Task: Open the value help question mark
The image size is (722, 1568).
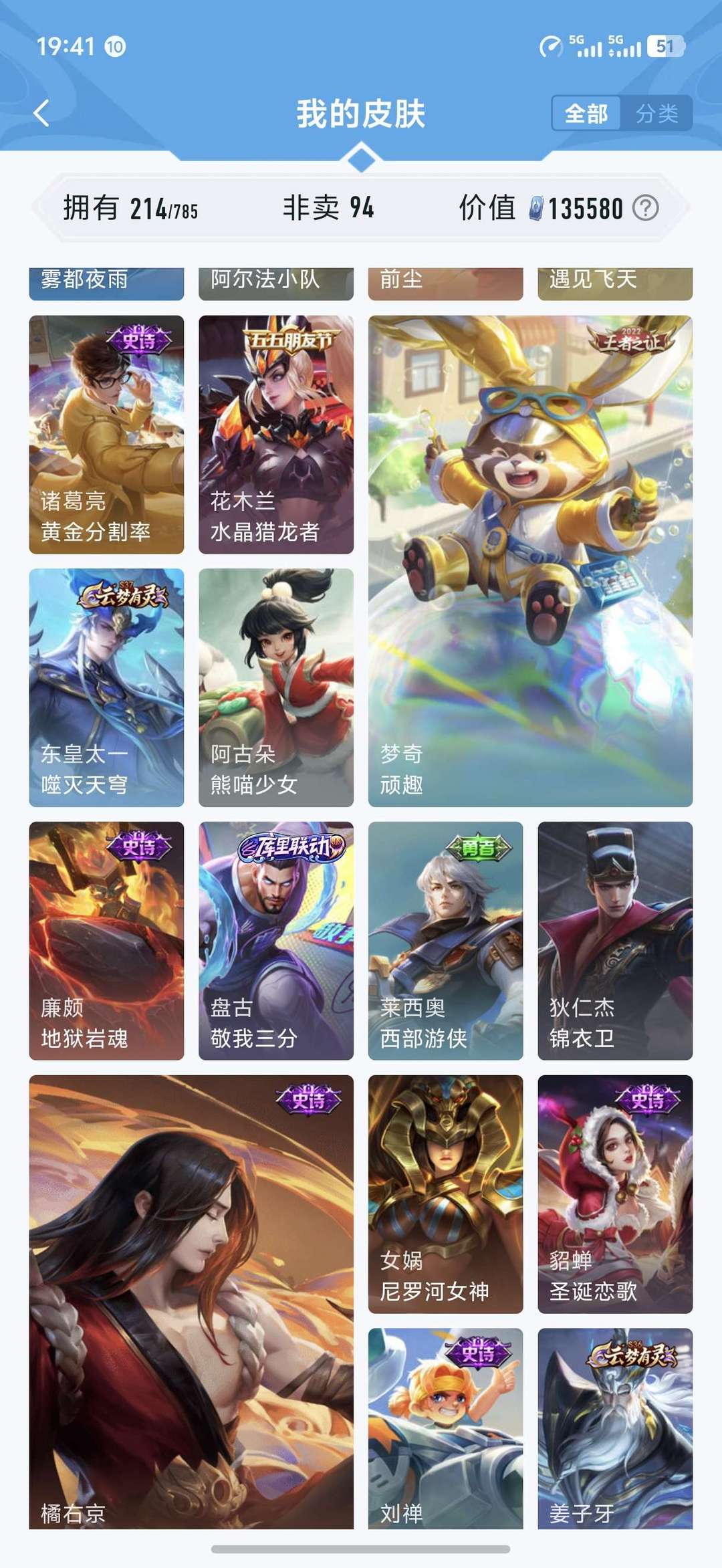Action: (646, 208)
